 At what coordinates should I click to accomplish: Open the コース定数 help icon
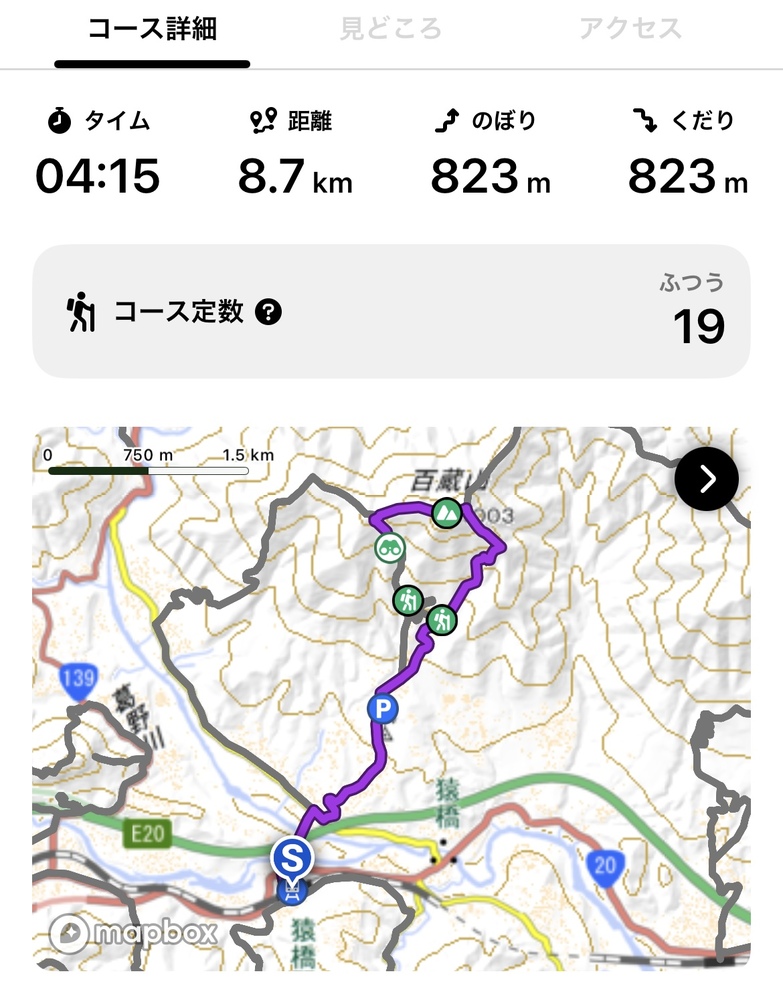pyautogui.click(x=268, y=312)
